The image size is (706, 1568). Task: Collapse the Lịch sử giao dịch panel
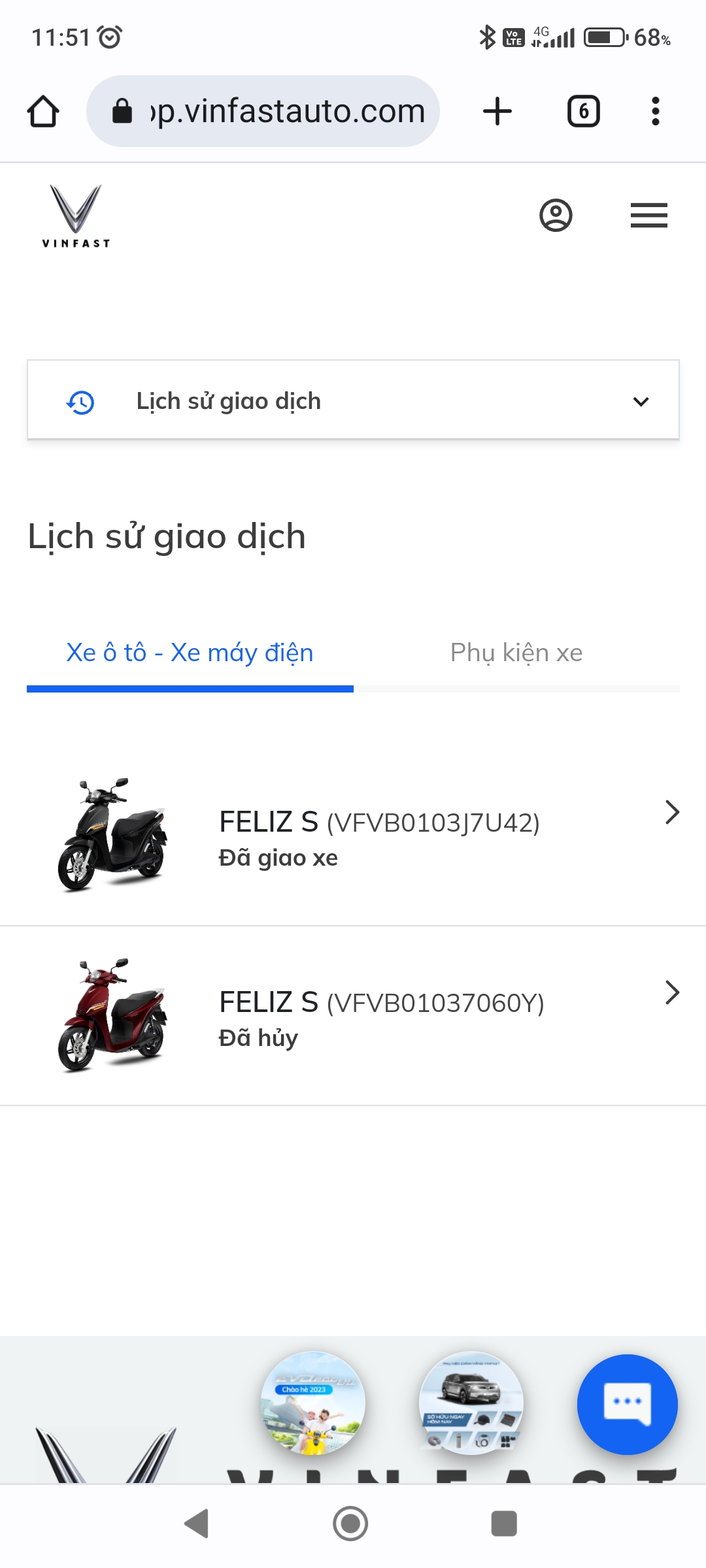click(x=641, y=400)
